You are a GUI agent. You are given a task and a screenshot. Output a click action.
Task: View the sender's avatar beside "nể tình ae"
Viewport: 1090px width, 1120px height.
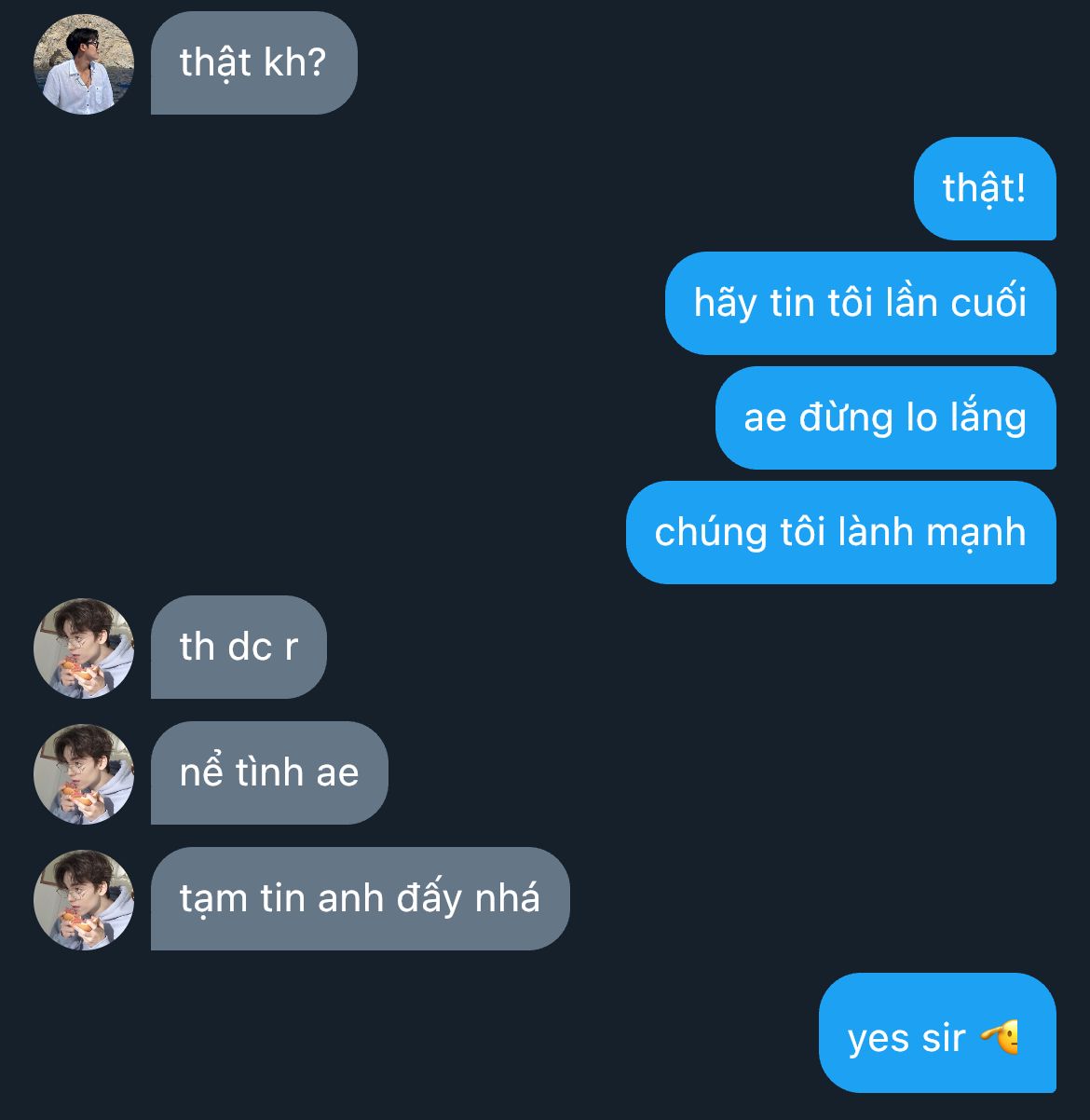[84, 773]
